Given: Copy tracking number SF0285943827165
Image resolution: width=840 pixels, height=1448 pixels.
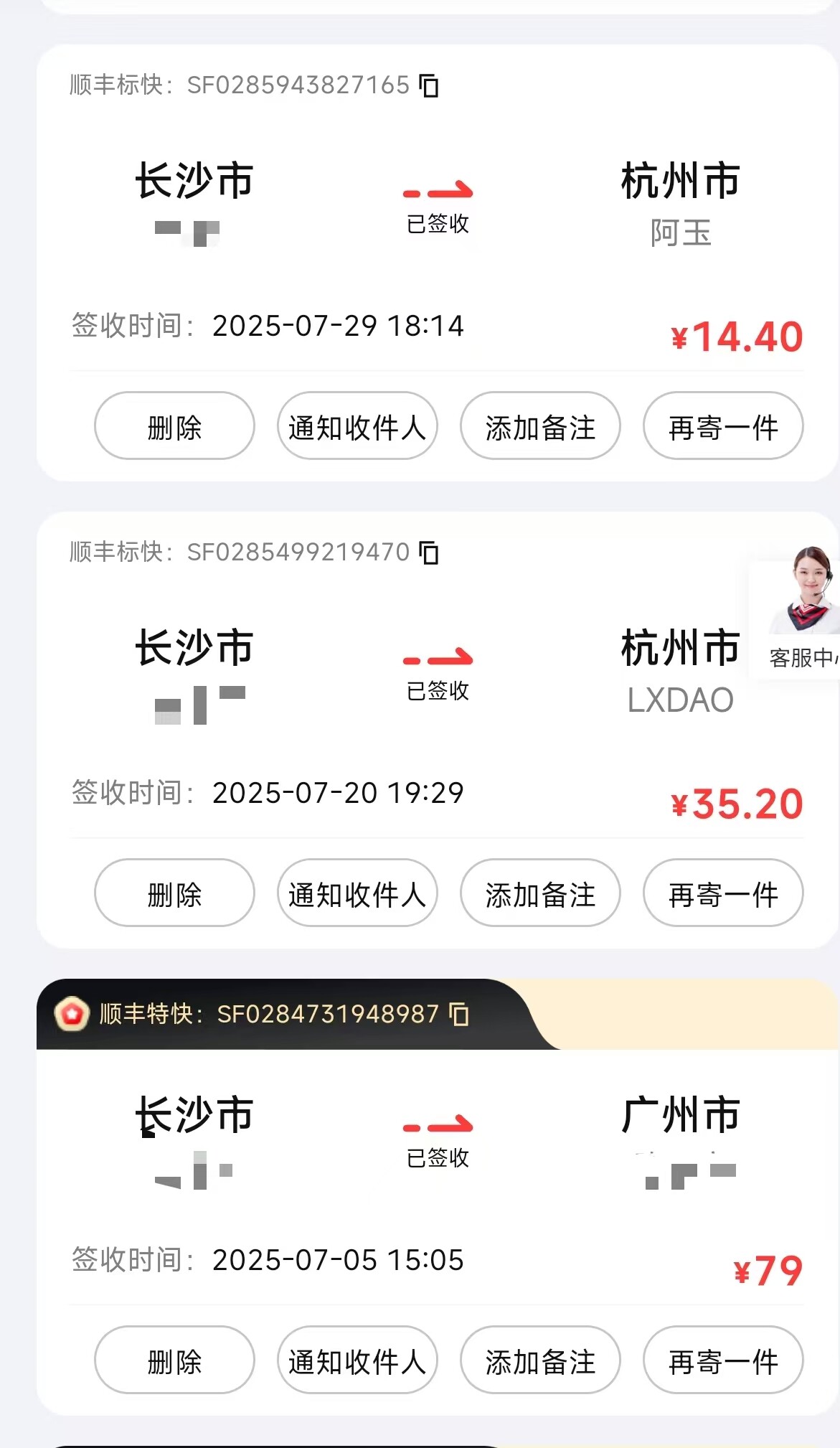Looking at the screenshot, I should coord(429,85).
